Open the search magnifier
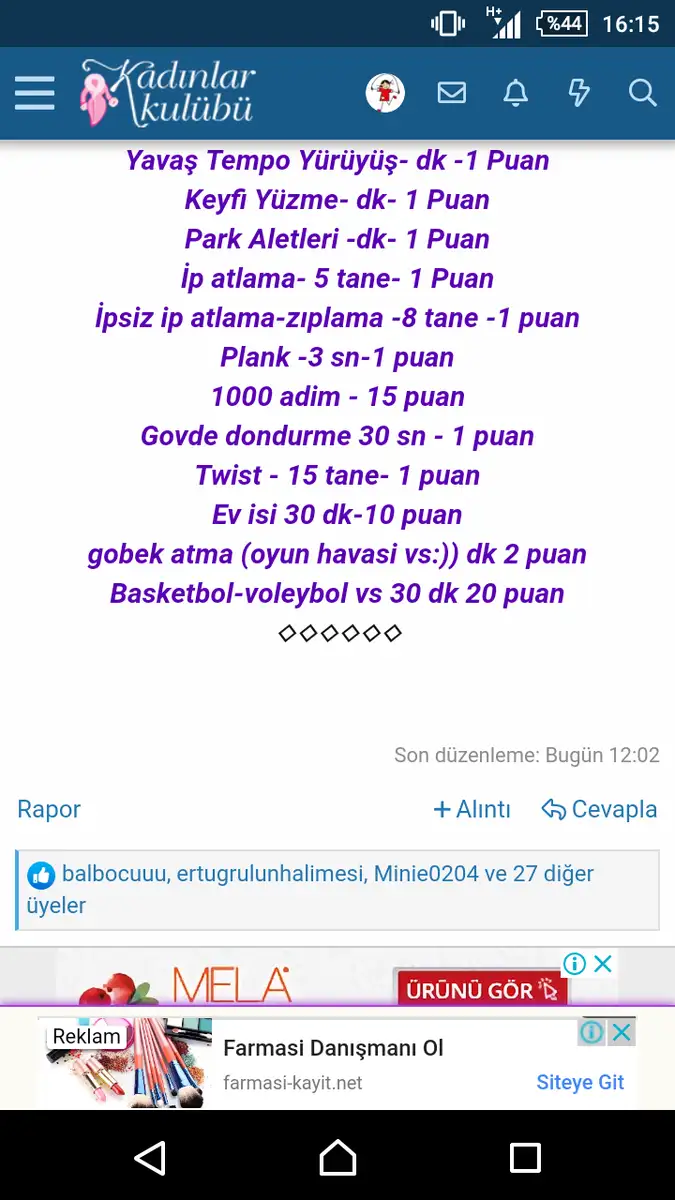Viewport: 675px width, 1200px height. point(642,93)
